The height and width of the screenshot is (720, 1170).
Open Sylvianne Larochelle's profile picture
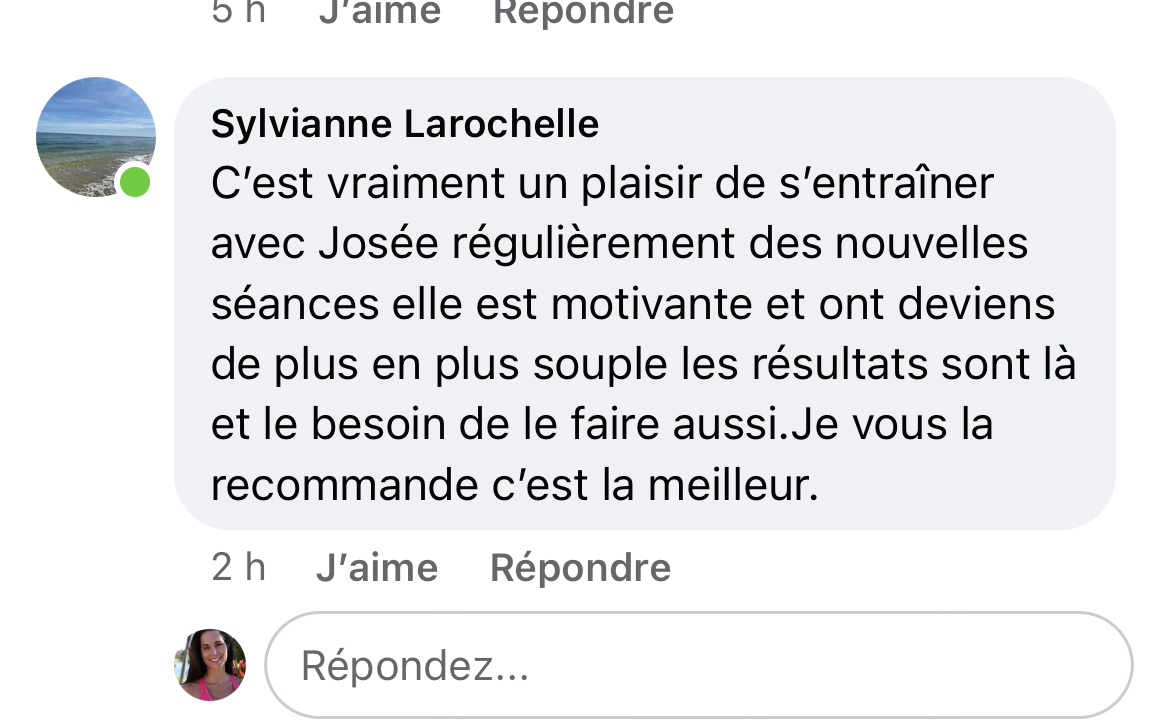(96, 137)
